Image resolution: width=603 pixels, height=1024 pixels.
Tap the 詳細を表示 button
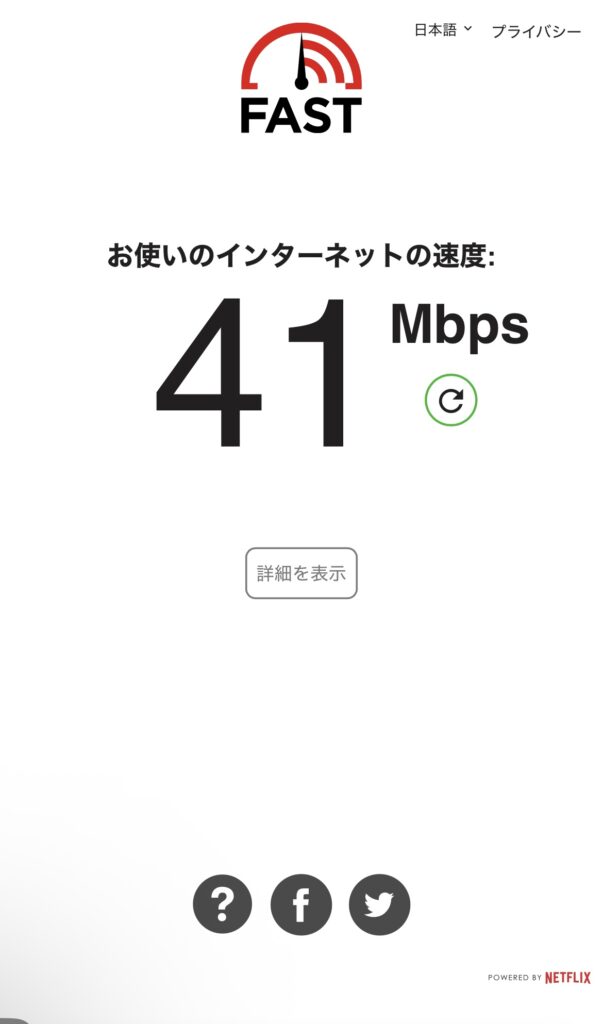click(x=301, y=573)
